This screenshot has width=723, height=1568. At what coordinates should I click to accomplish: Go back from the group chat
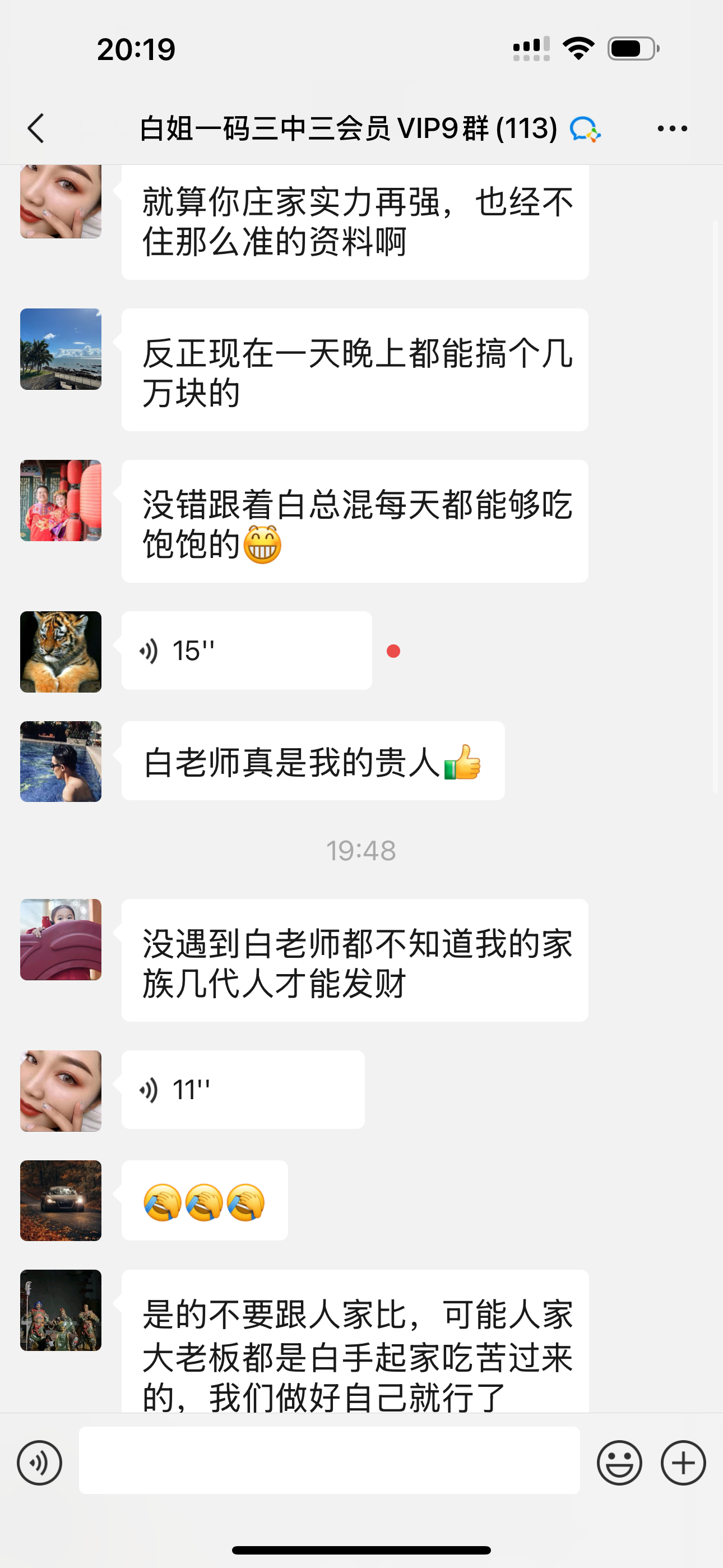(x=36, y=128)
